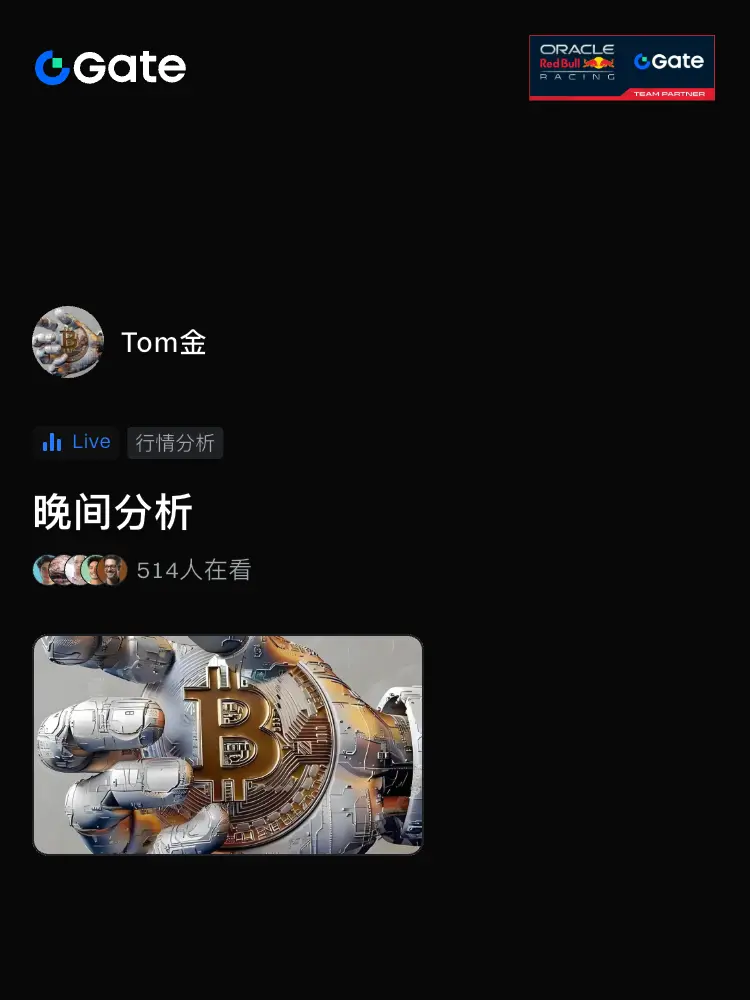Image resolution: width=750 pixels, height=1000 pixels.
Task: Click the ORACLE Red Bull Racing banner
Action: click(622, 67)
